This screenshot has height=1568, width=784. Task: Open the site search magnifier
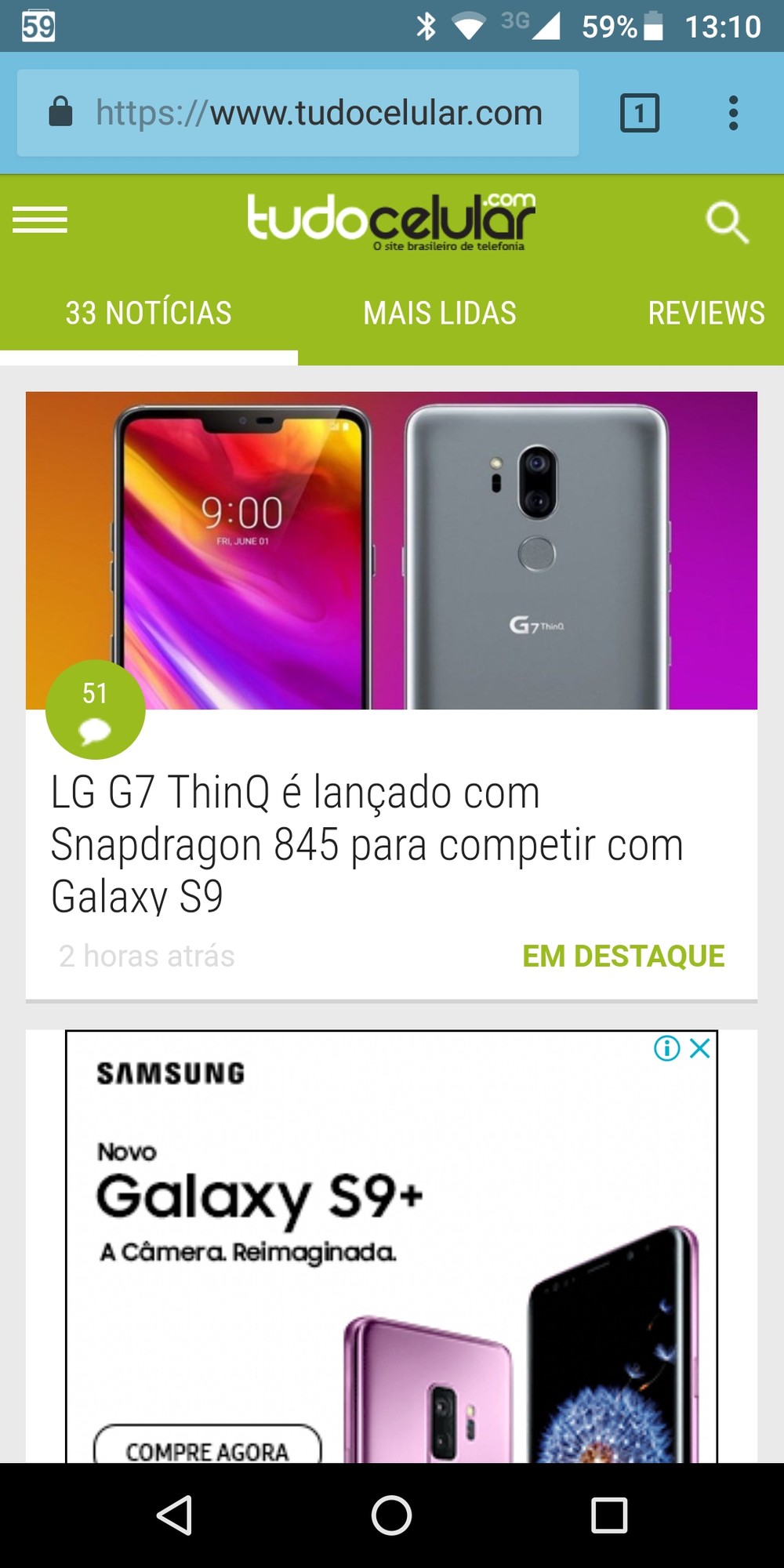click(x=727, y=223)
